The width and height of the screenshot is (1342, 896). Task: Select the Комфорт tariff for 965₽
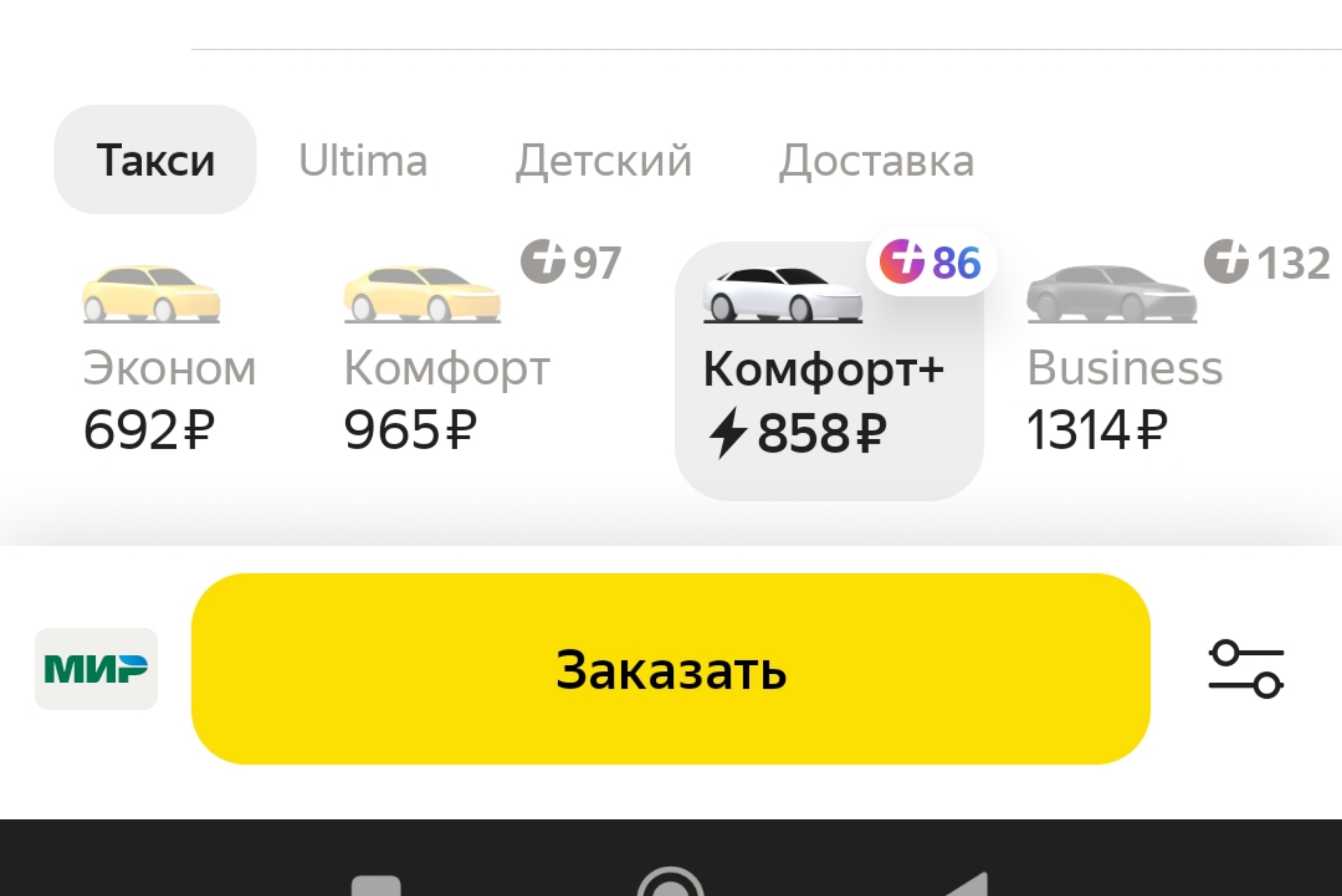point(447,366)
